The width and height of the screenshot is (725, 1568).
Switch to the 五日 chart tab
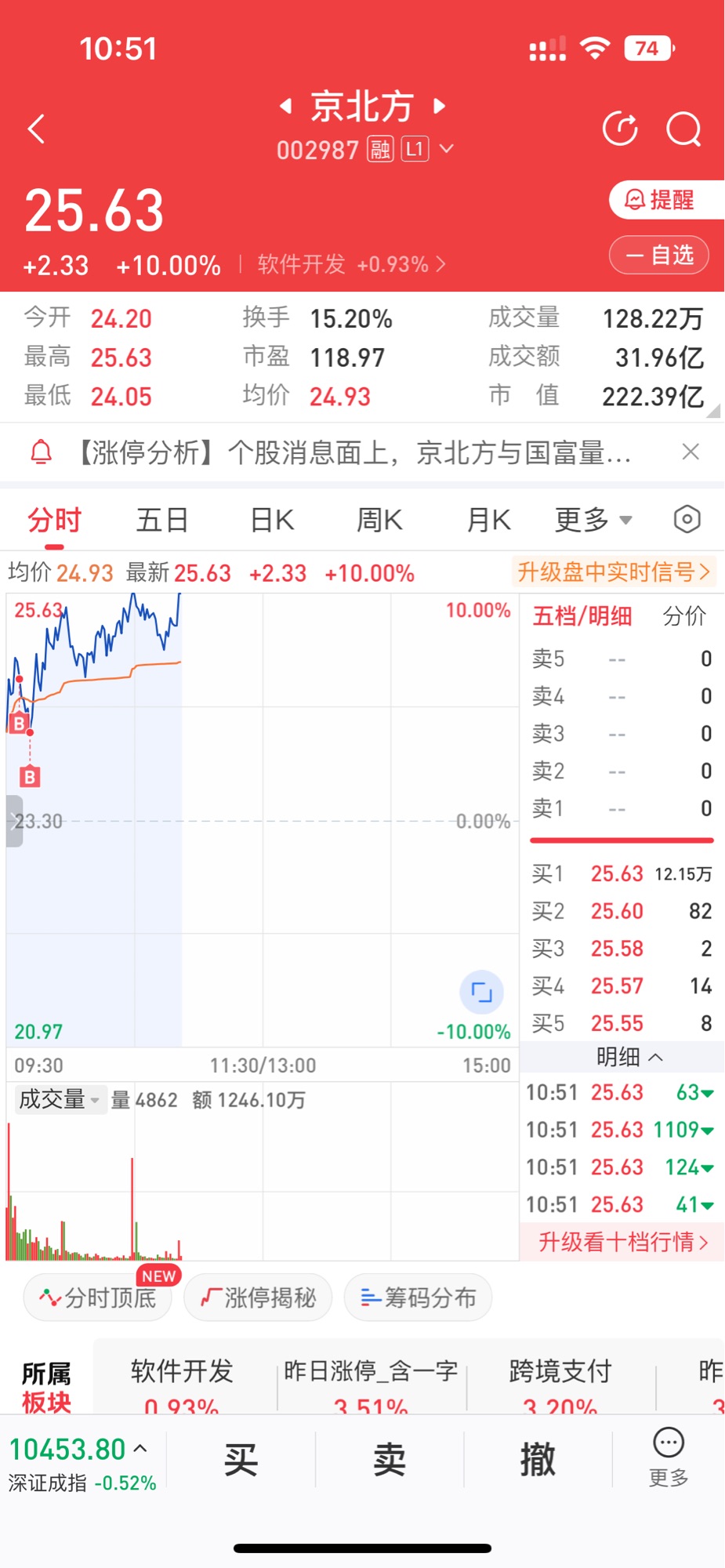(x=162, y=520)
